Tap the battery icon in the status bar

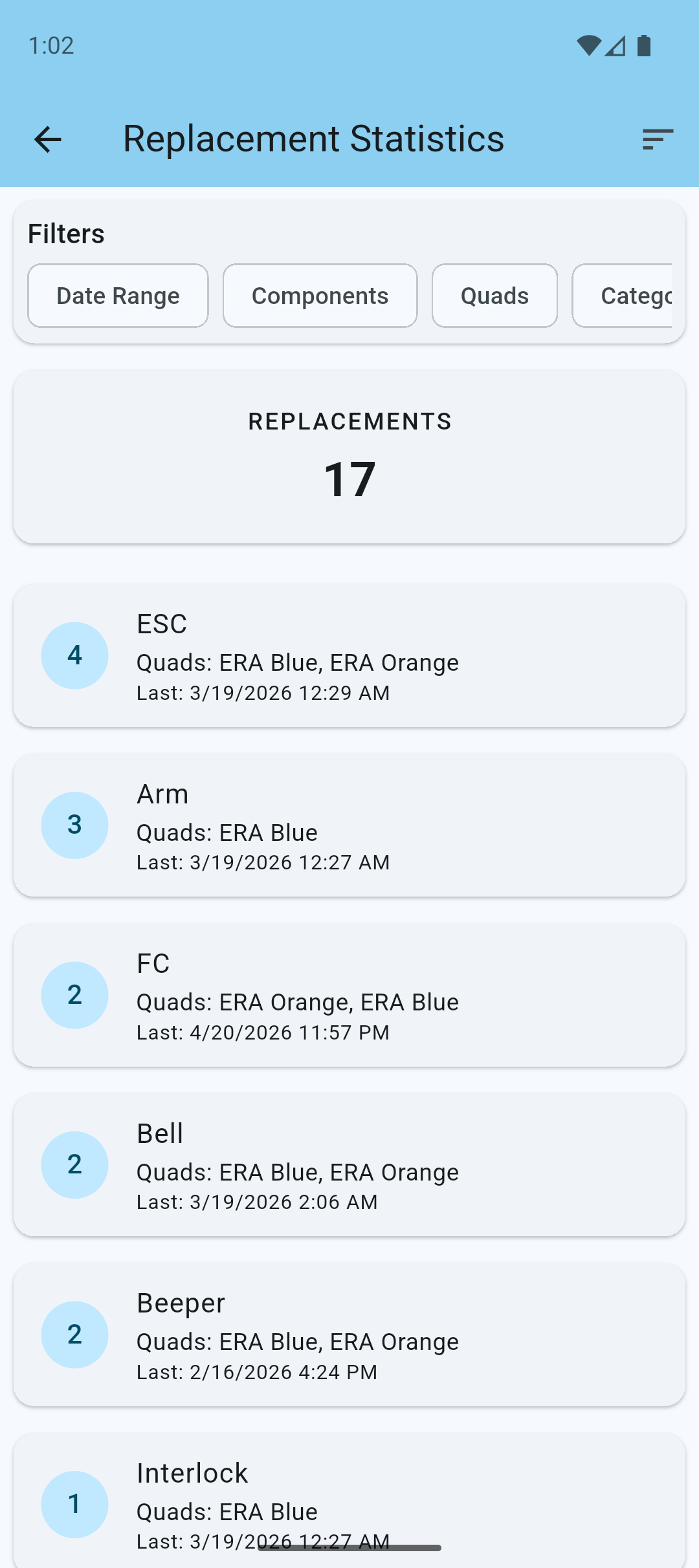point(643,45)
